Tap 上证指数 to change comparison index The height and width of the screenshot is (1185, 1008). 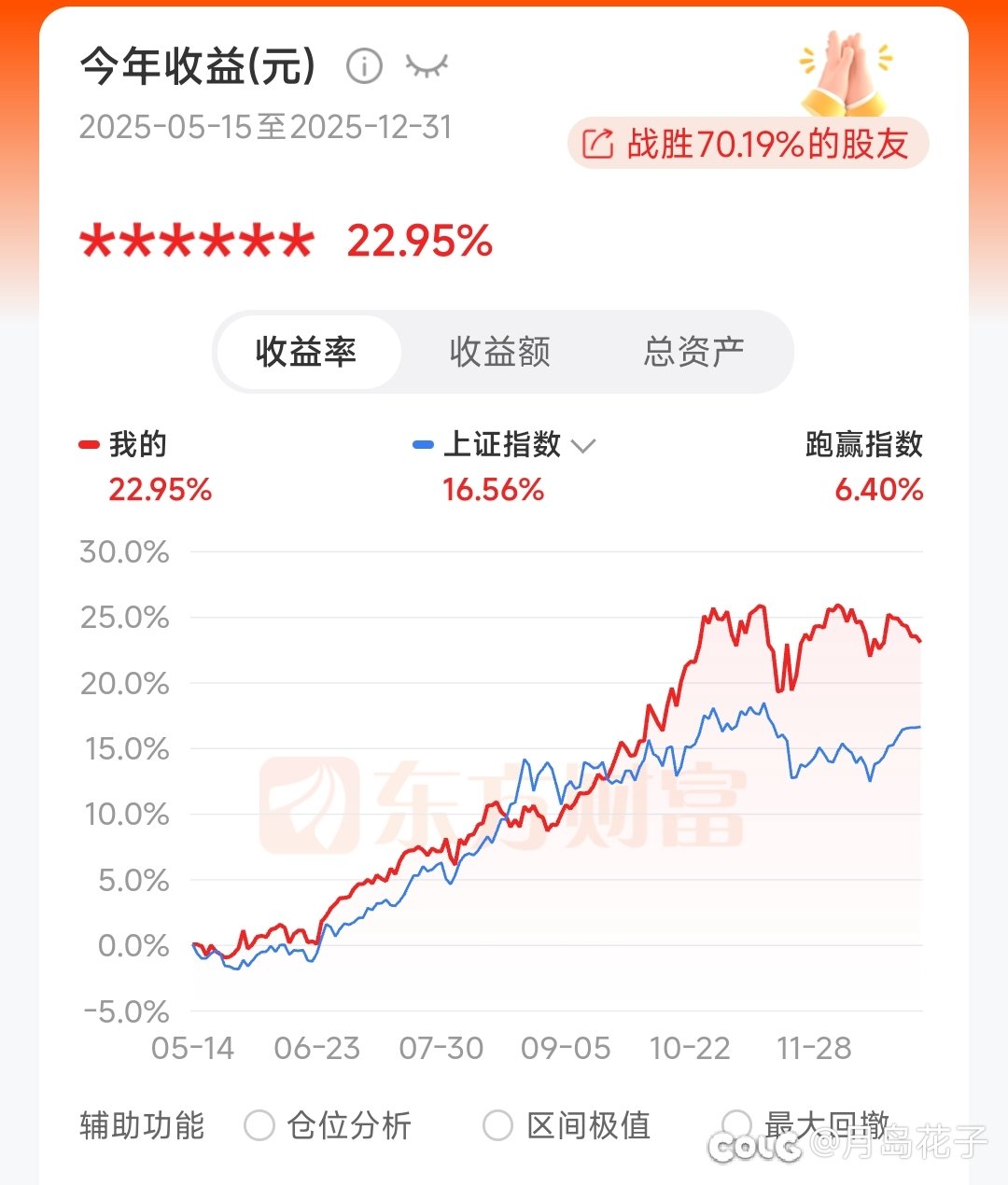pos(501,445)
